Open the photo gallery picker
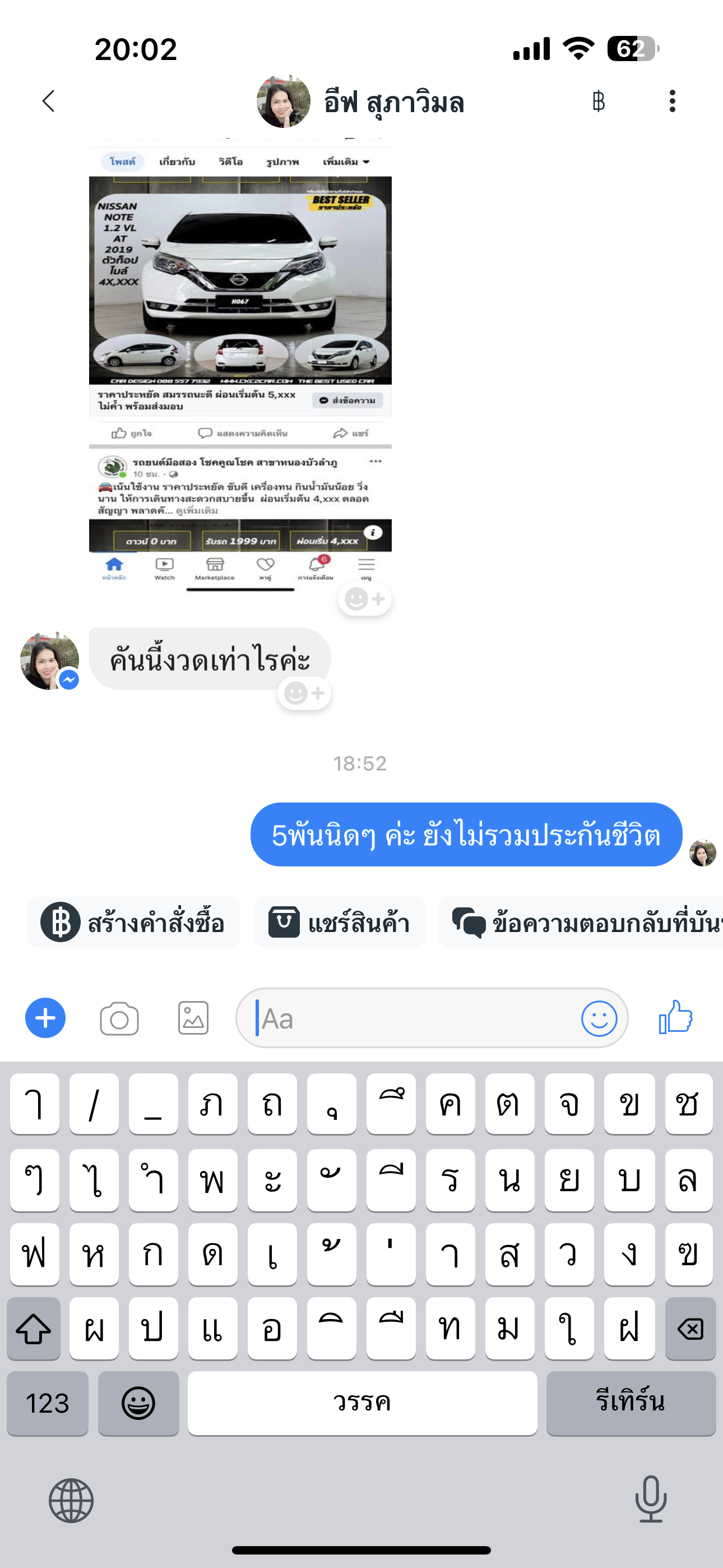The height and width of the screenshot is (1568, 723). 193,1018
